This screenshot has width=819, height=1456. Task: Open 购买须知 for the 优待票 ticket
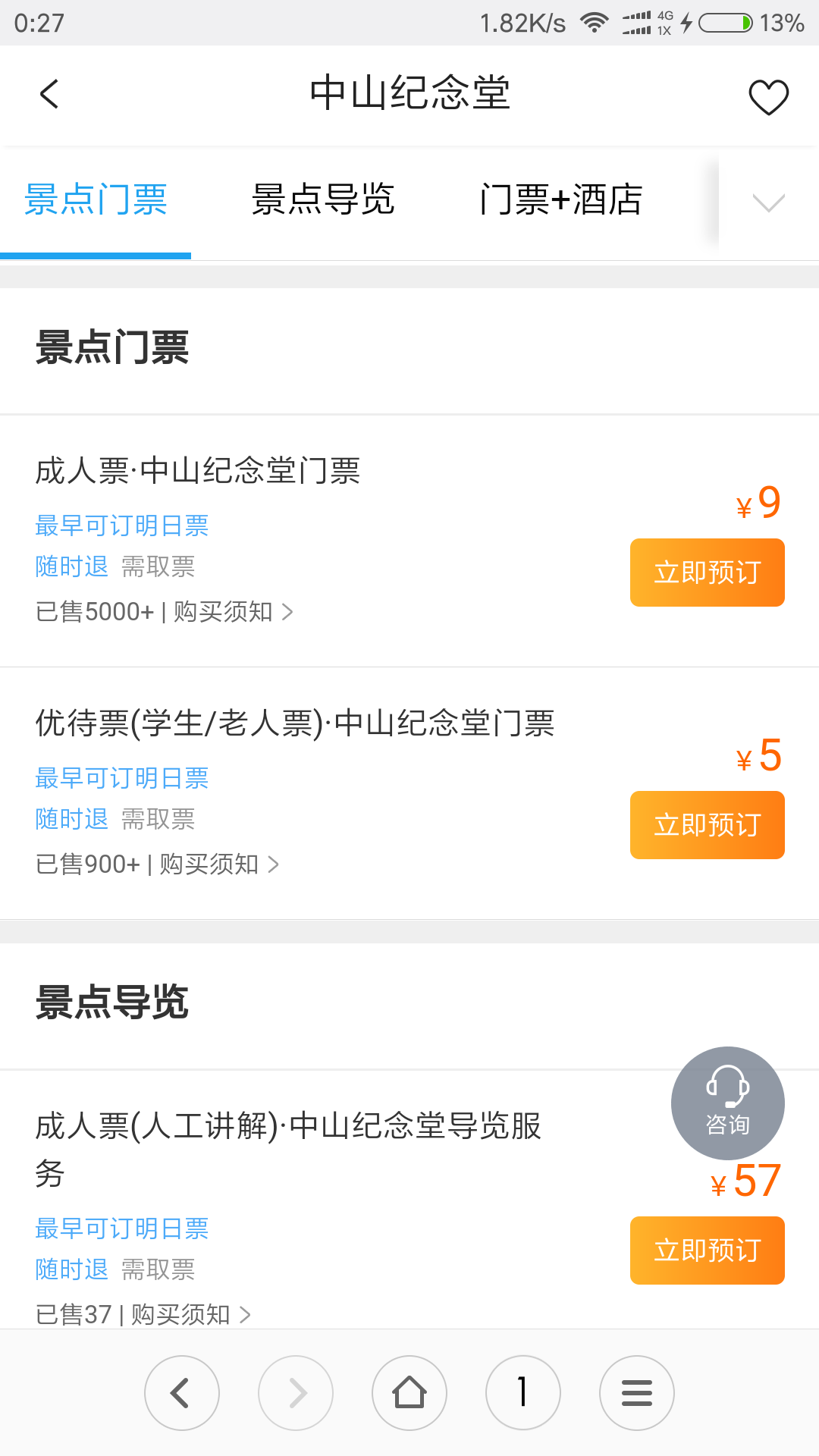(x=219, y=864)
